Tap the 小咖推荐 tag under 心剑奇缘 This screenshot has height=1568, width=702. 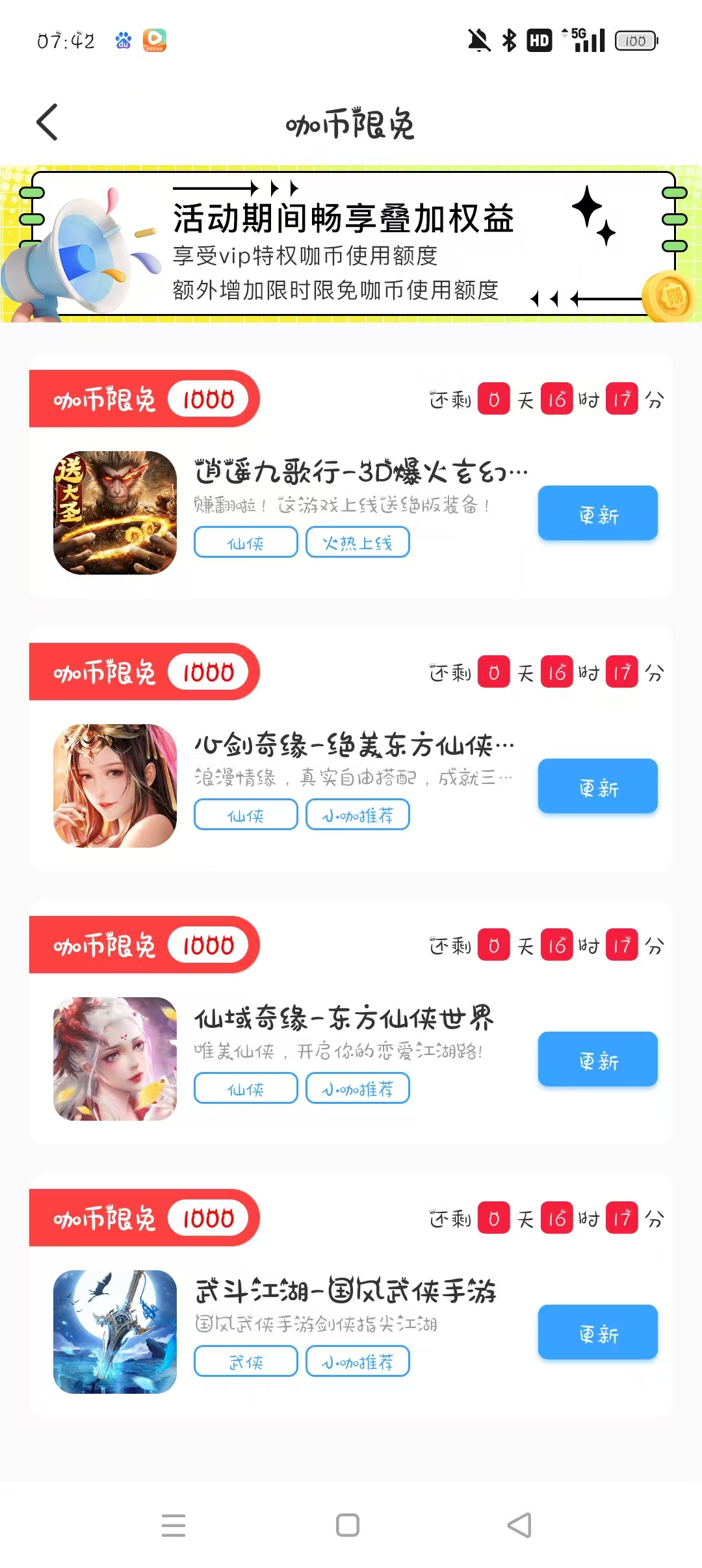click(x=357, y=815)
